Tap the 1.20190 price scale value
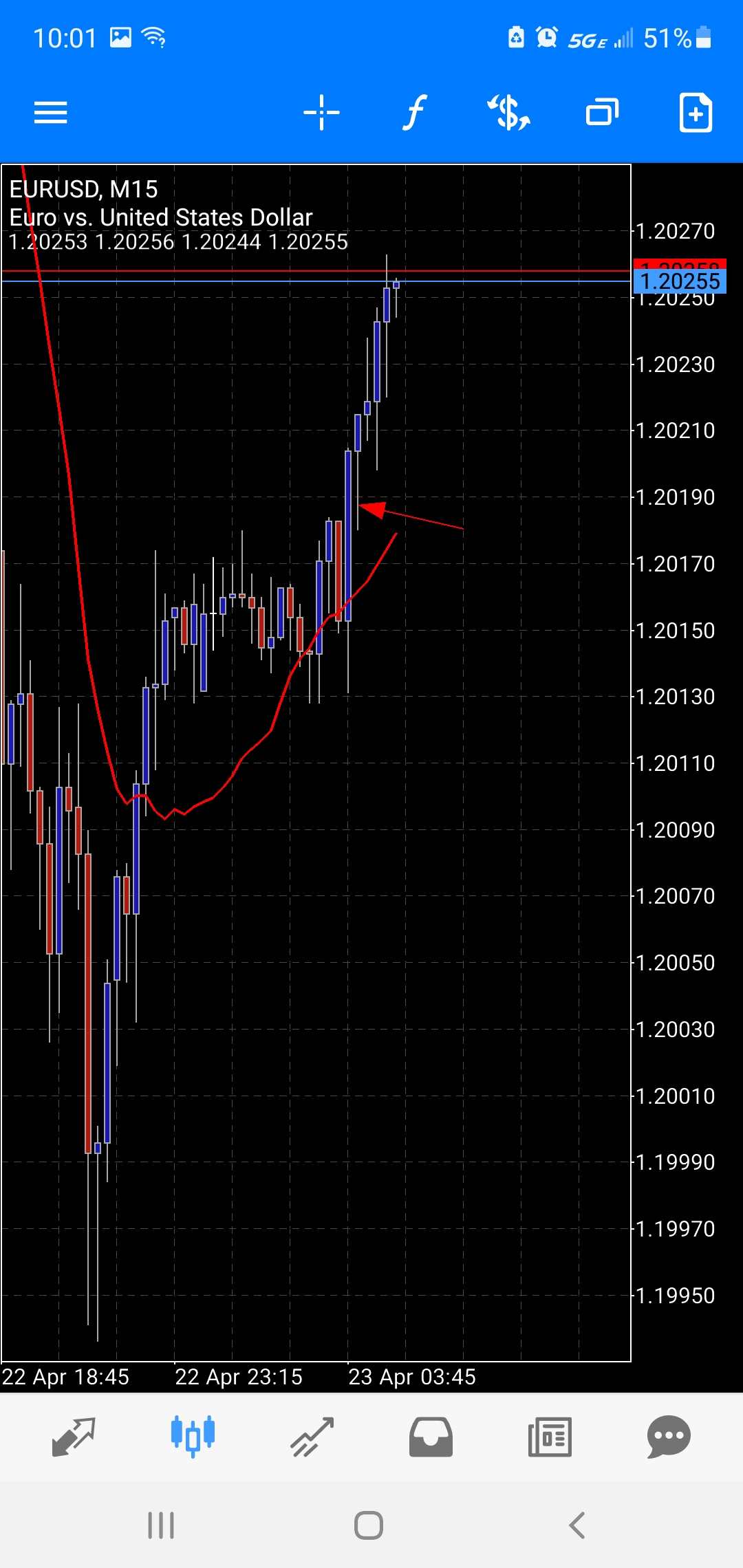 (677, 497)
